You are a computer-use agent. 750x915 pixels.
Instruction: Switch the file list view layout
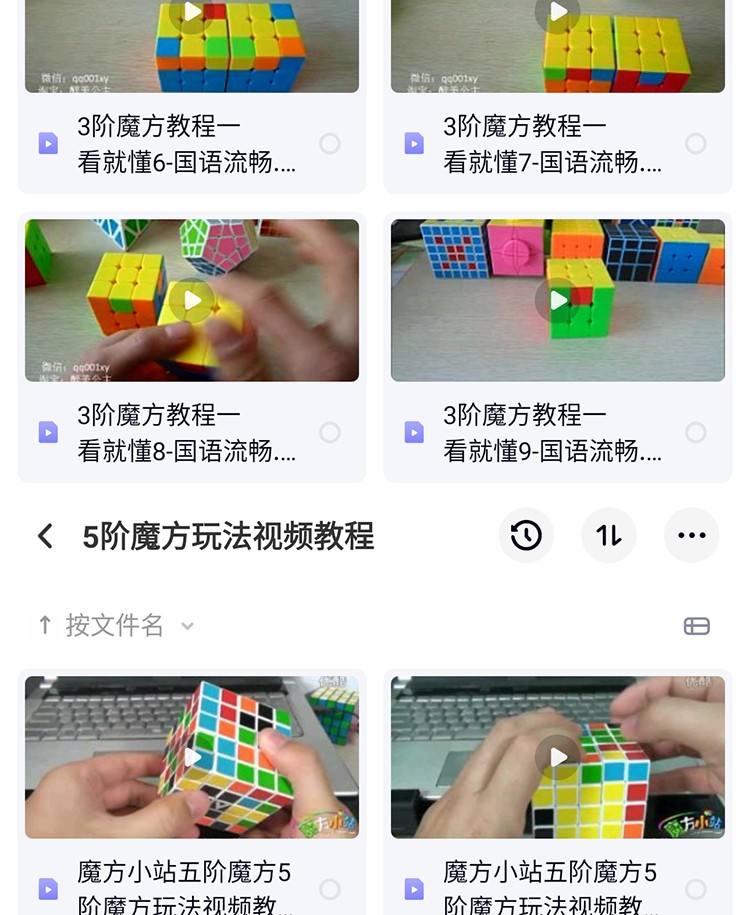(x=697, y=626)
